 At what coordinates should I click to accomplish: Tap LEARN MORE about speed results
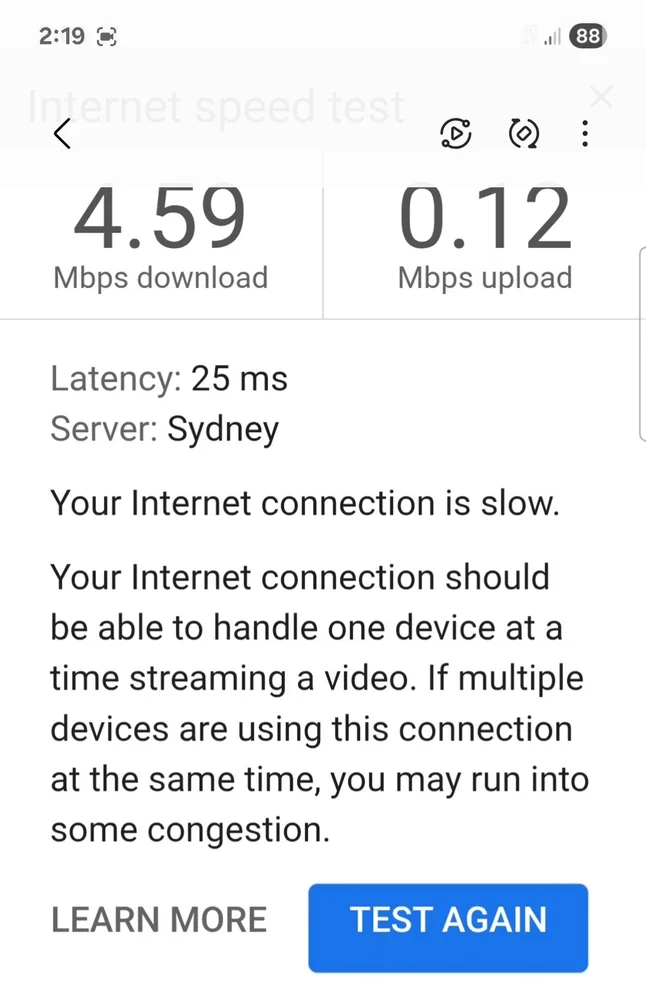[x=159, y=920]
